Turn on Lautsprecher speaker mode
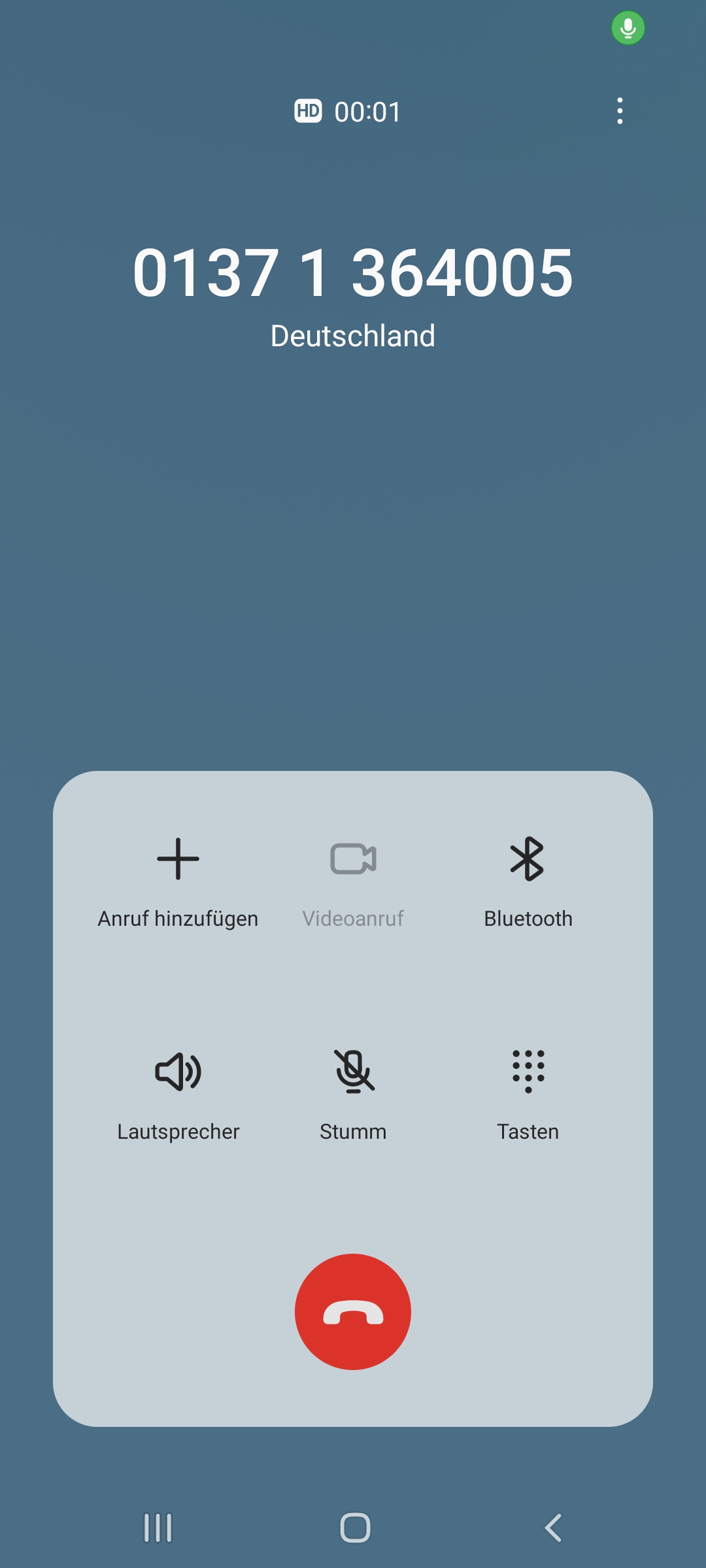Viewport: 706px width, 1568px height. click(x=178, y=1093)
